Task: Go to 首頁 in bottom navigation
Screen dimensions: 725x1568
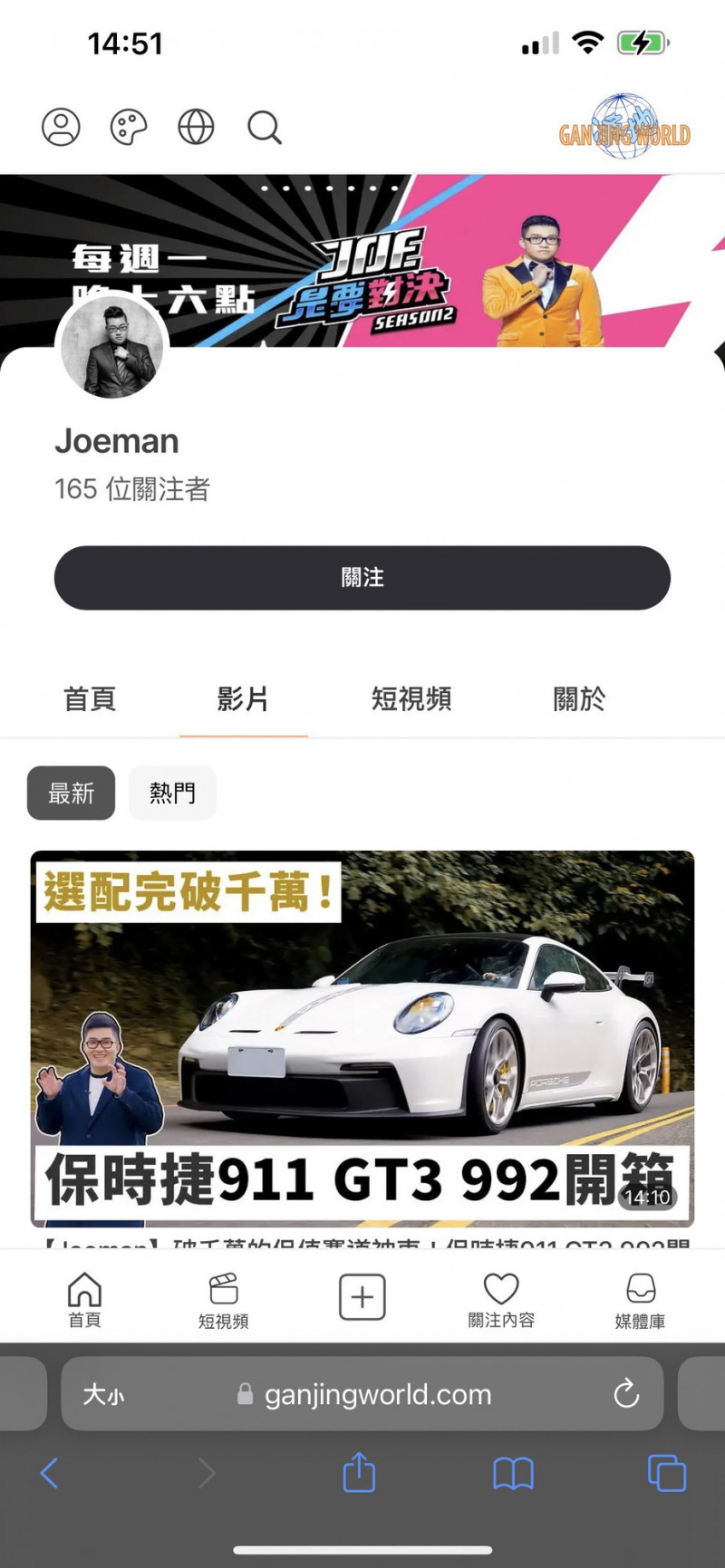Action: [84, 1301]
